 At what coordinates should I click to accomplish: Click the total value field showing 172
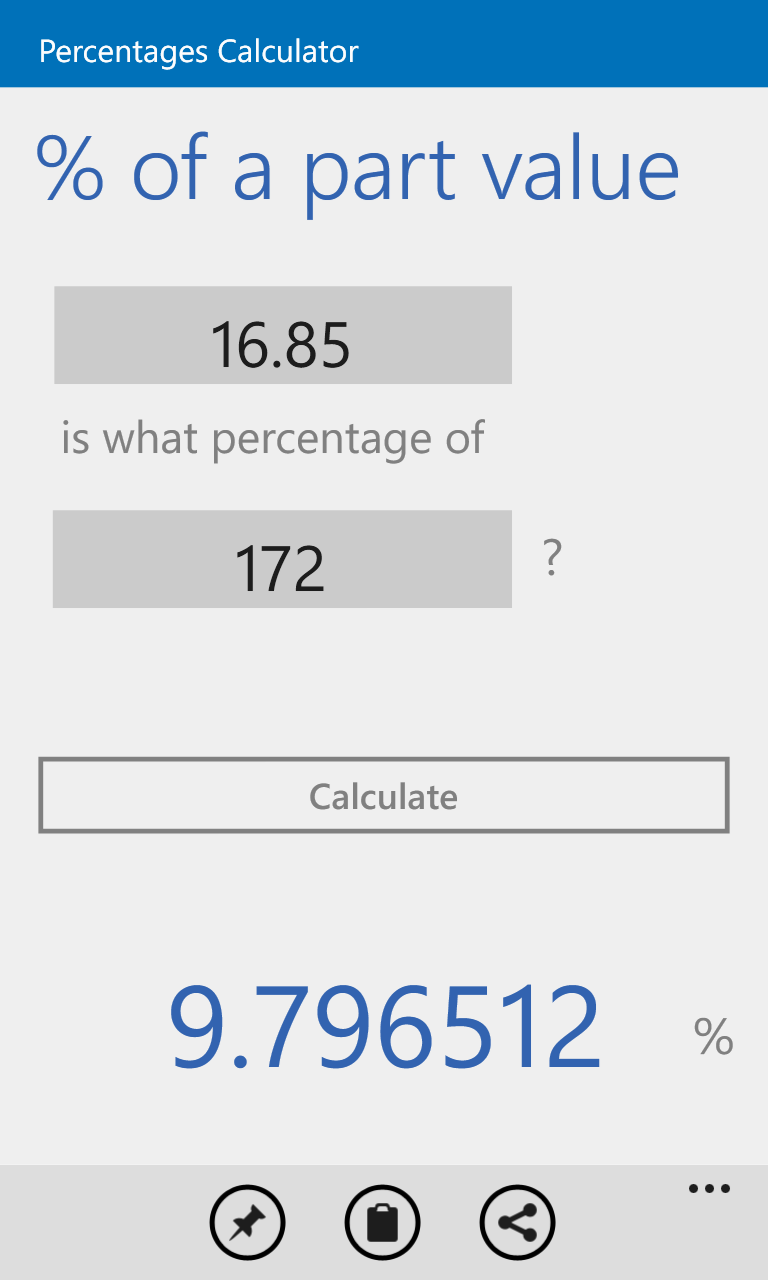coord(282,559)
